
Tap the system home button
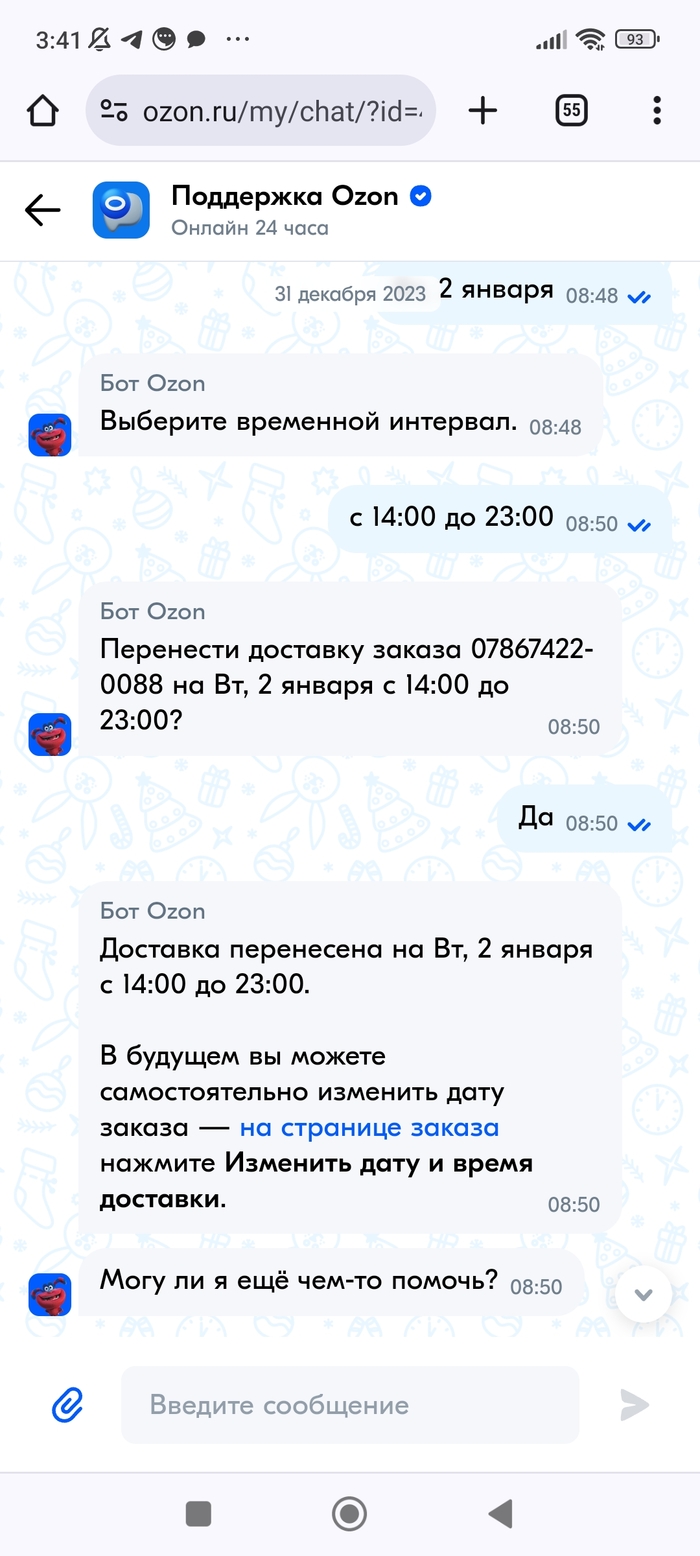(x=349, y=1514)
